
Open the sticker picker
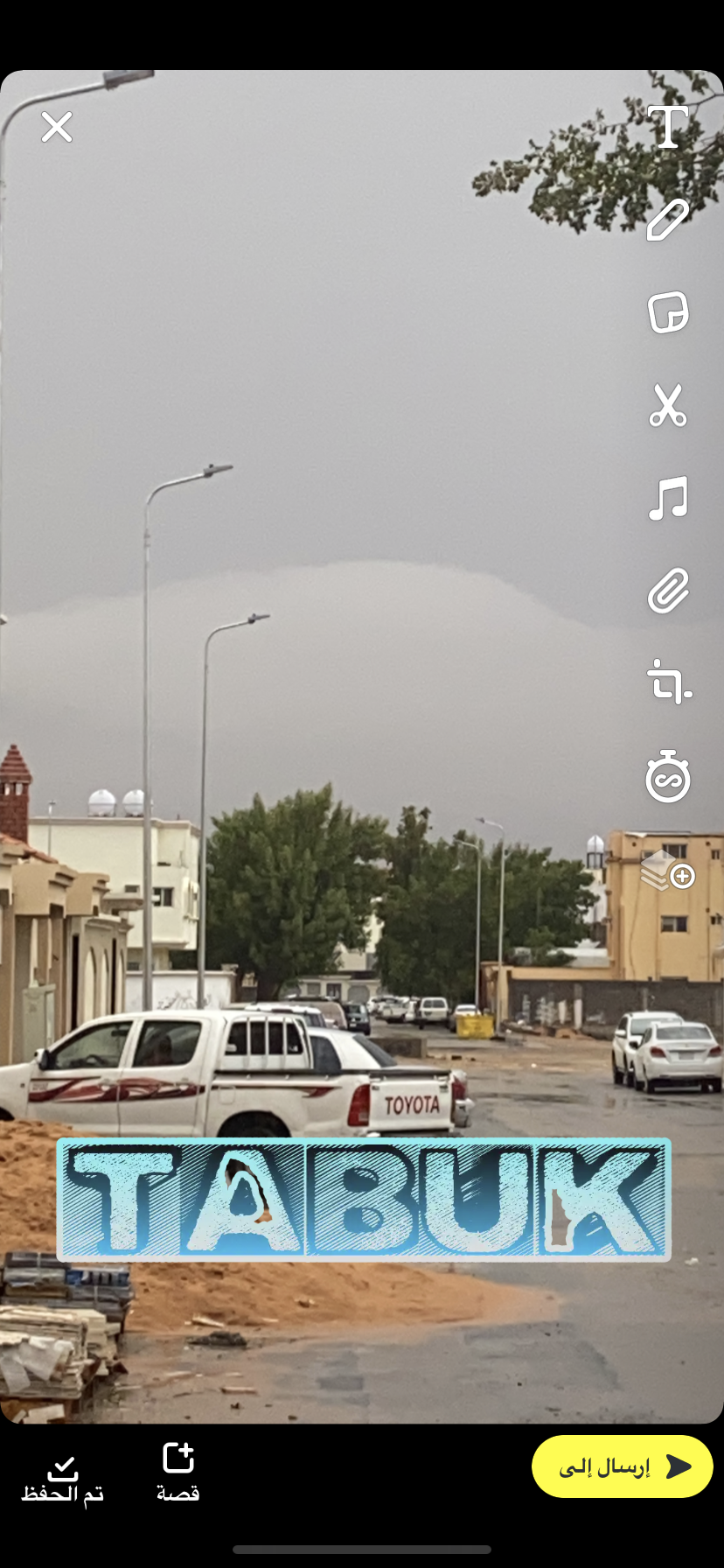(668, 312)
